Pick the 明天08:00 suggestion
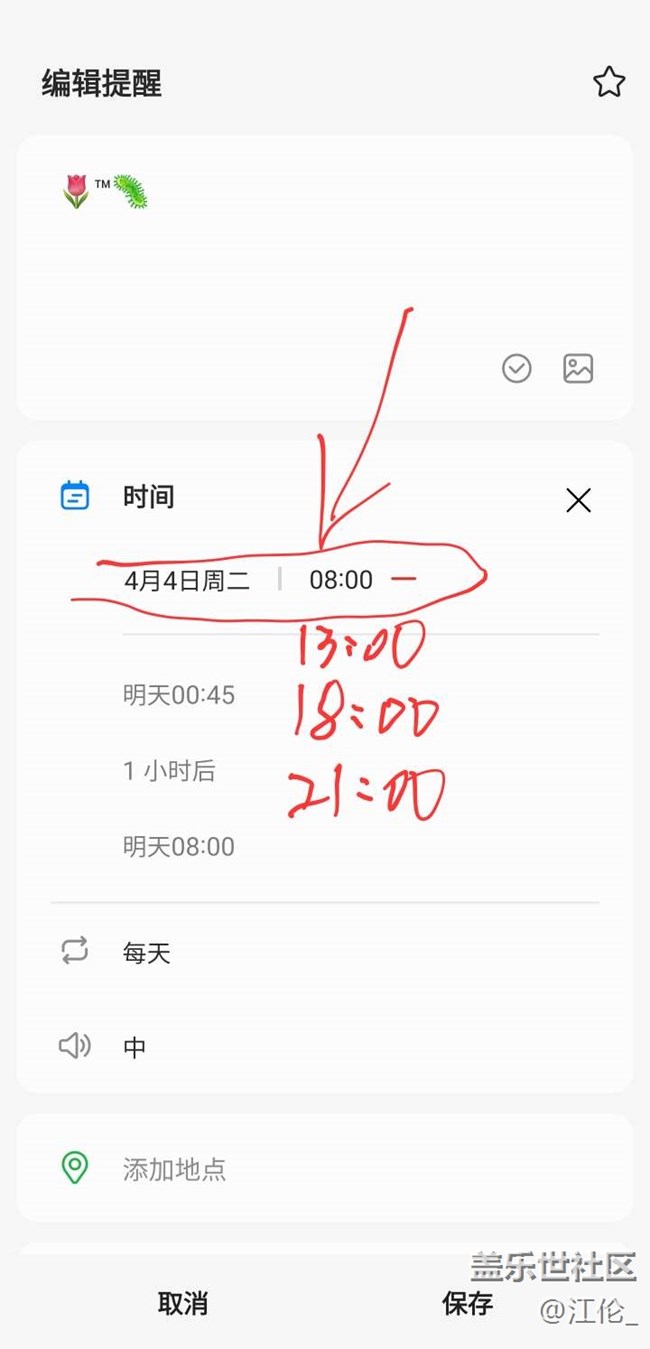The width and height of the screenshot is (650, 1349). pos(179,847)
